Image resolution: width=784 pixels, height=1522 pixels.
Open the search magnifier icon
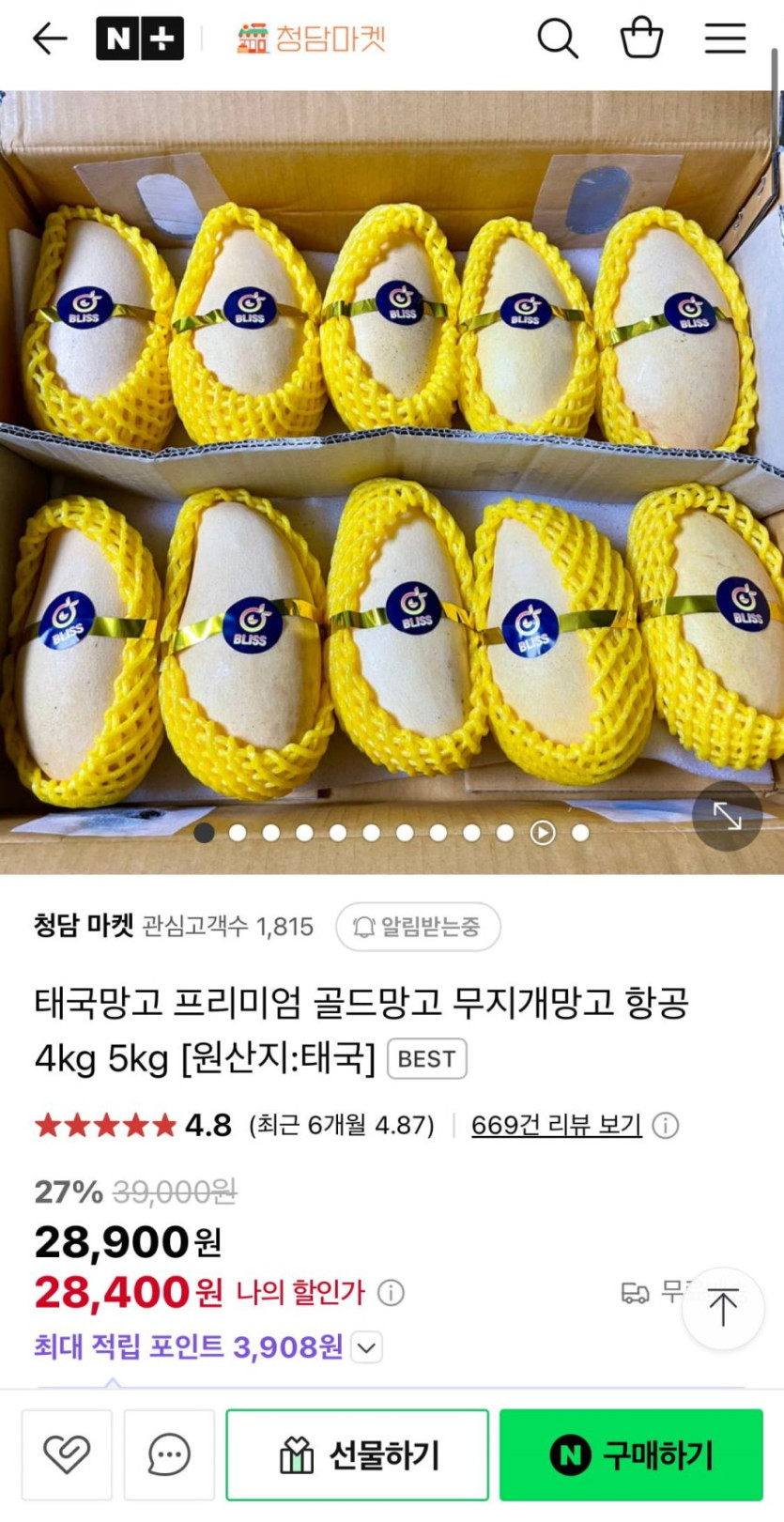pyautogui.click(x=557, y=39)
